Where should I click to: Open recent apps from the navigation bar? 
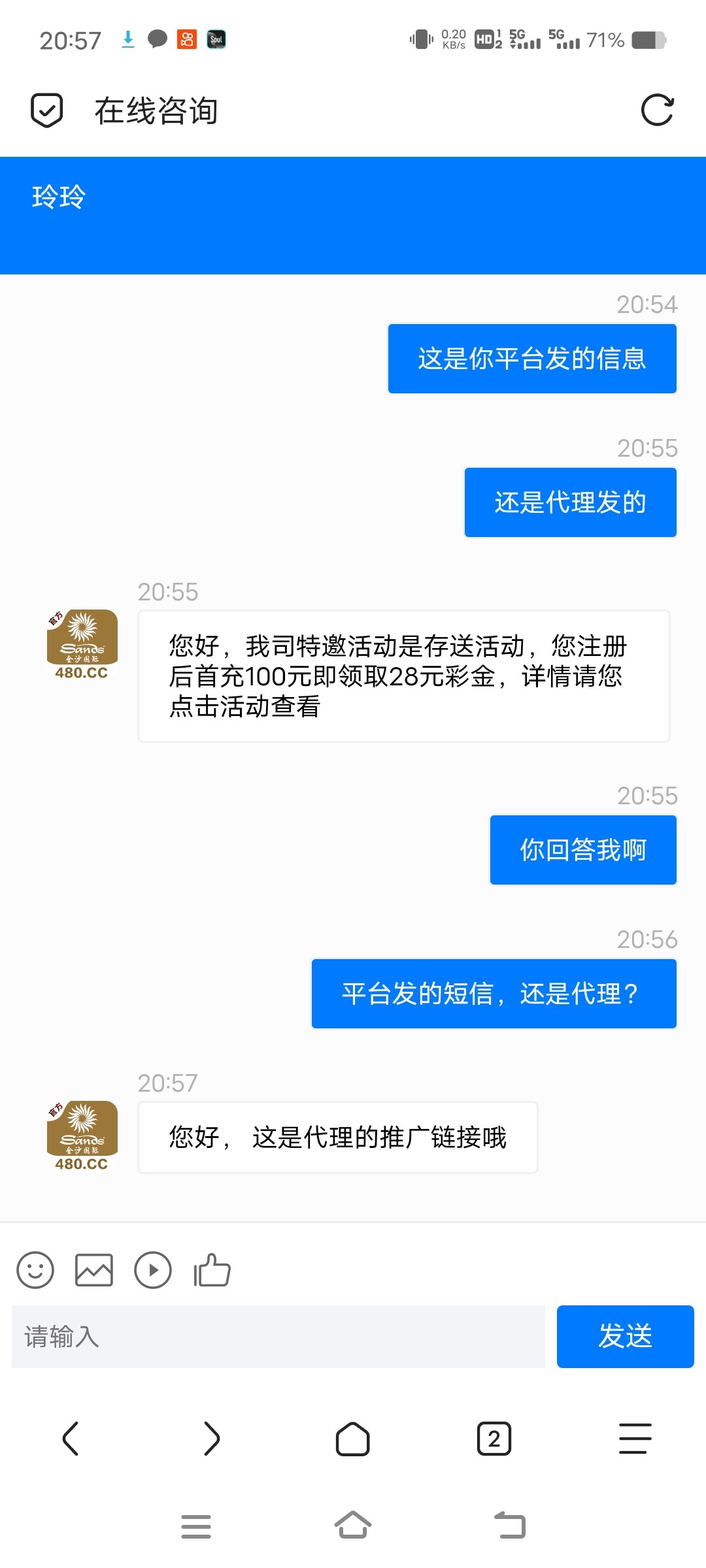click(196, 1526)
